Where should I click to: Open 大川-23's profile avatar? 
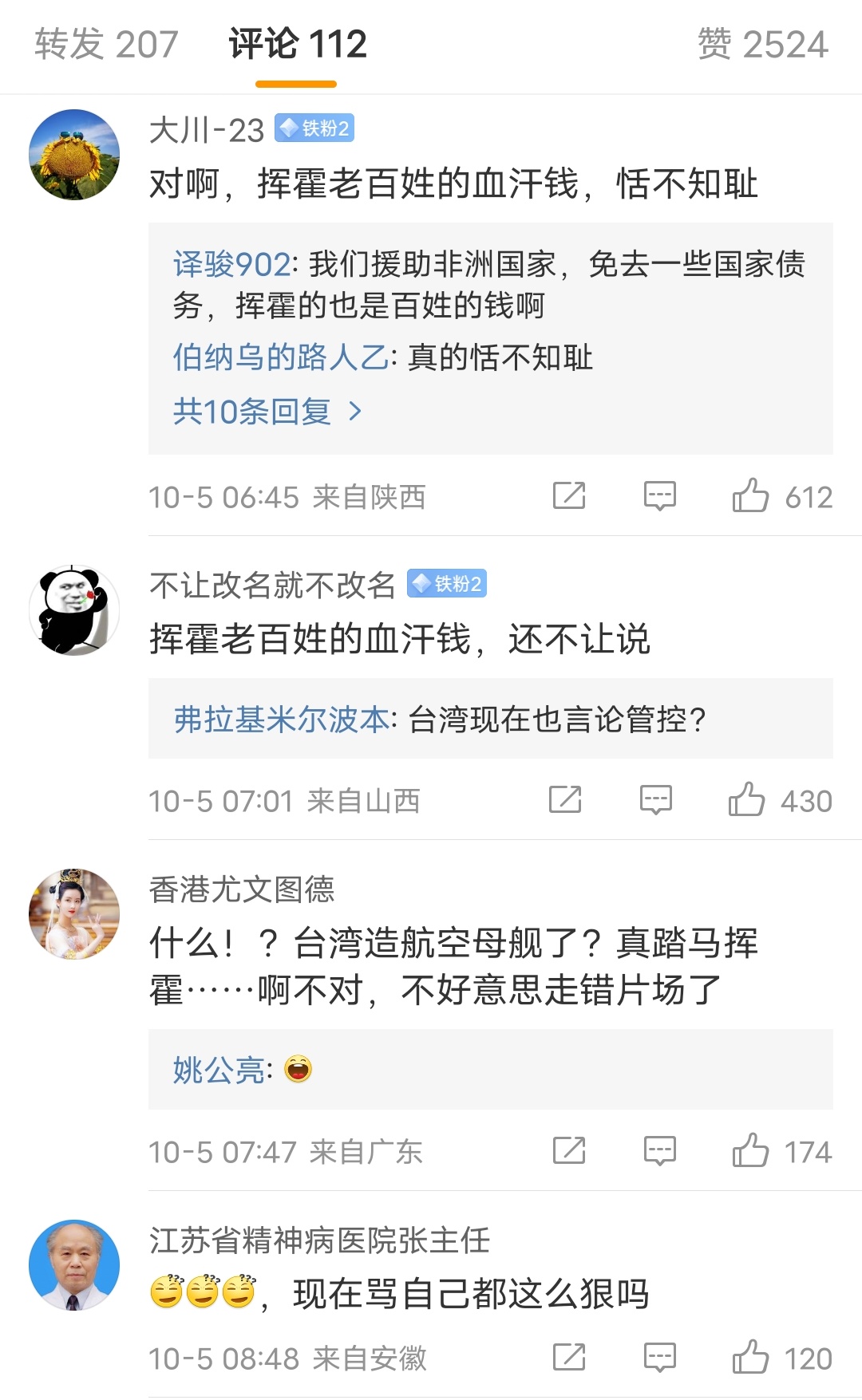pos(74,155)
